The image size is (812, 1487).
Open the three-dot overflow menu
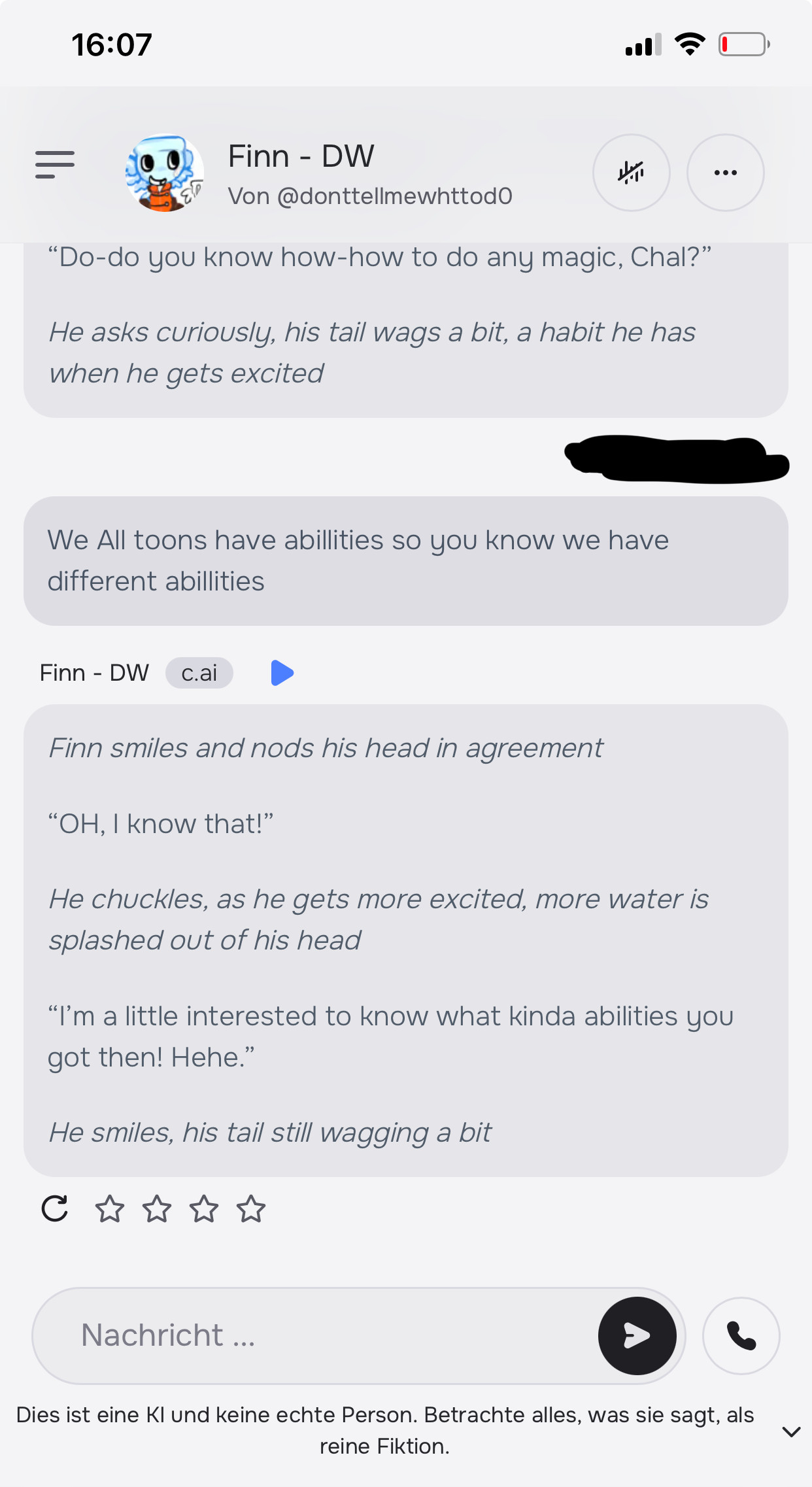(x=725, y=173)
